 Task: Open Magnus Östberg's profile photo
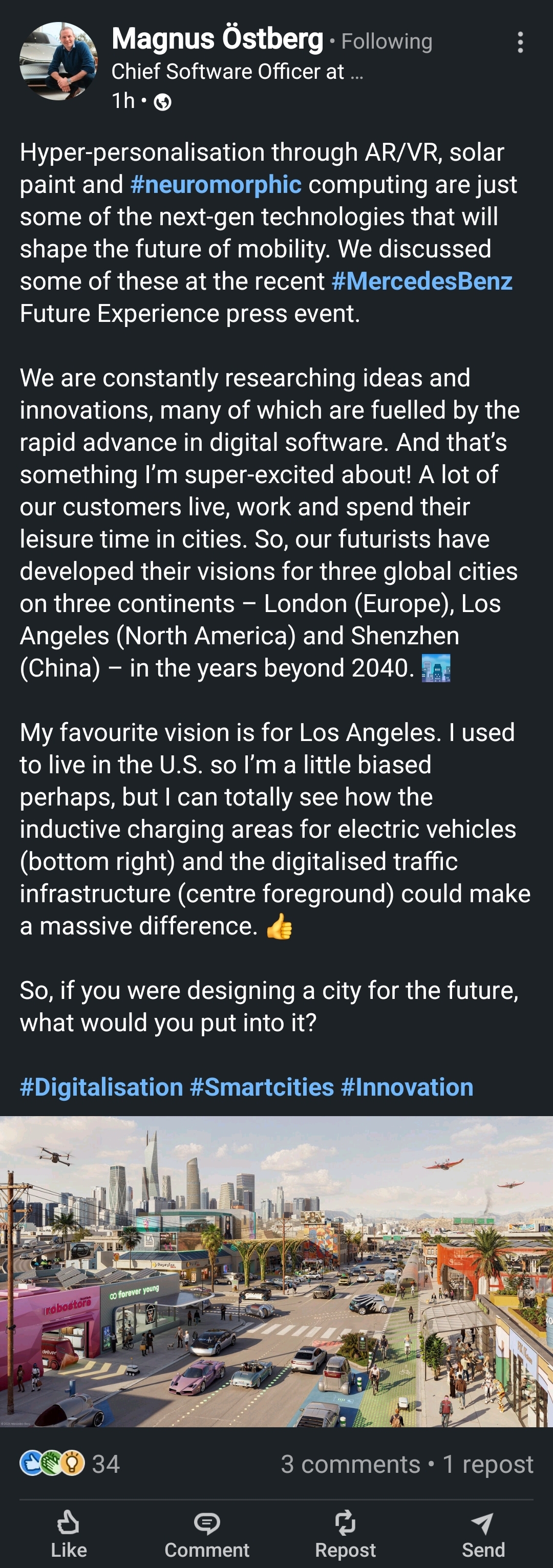[x=58, y=61]
